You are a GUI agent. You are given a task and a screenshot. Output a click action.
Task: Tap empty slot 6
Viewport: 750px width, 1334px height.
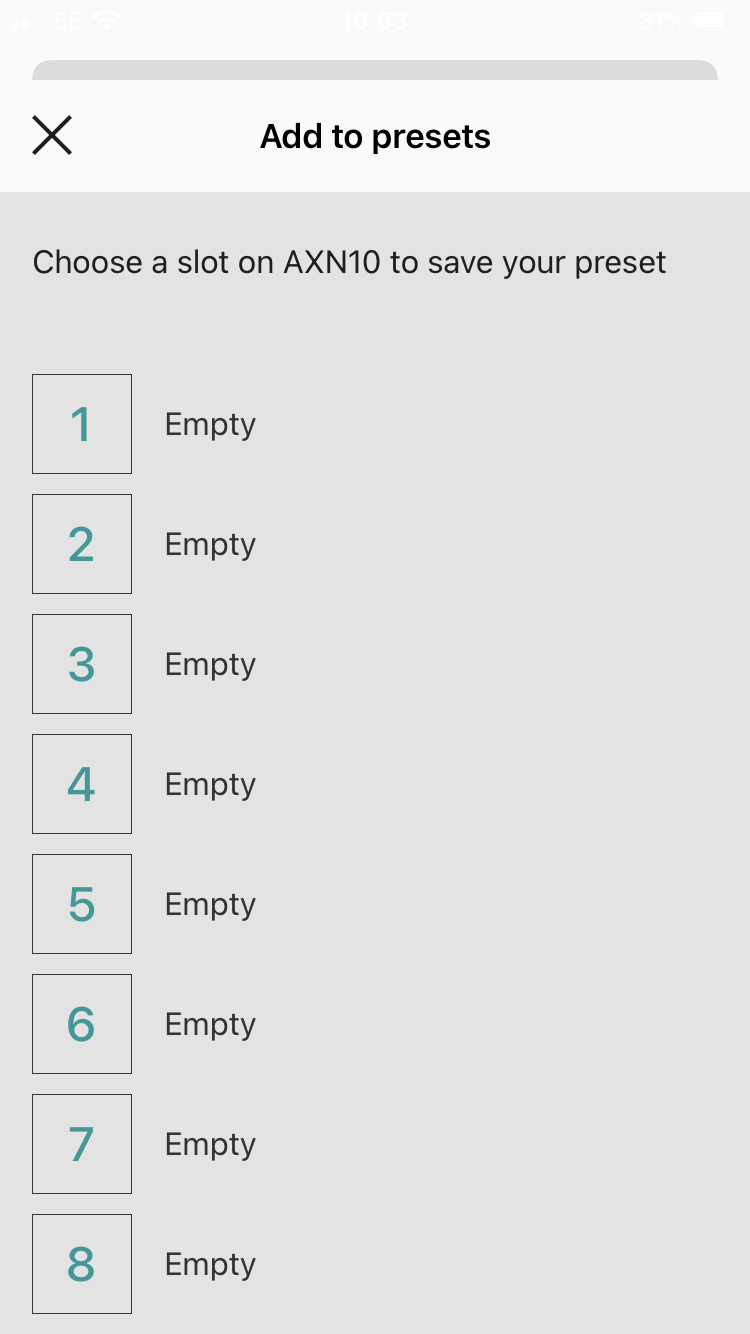pos(82,1024)
